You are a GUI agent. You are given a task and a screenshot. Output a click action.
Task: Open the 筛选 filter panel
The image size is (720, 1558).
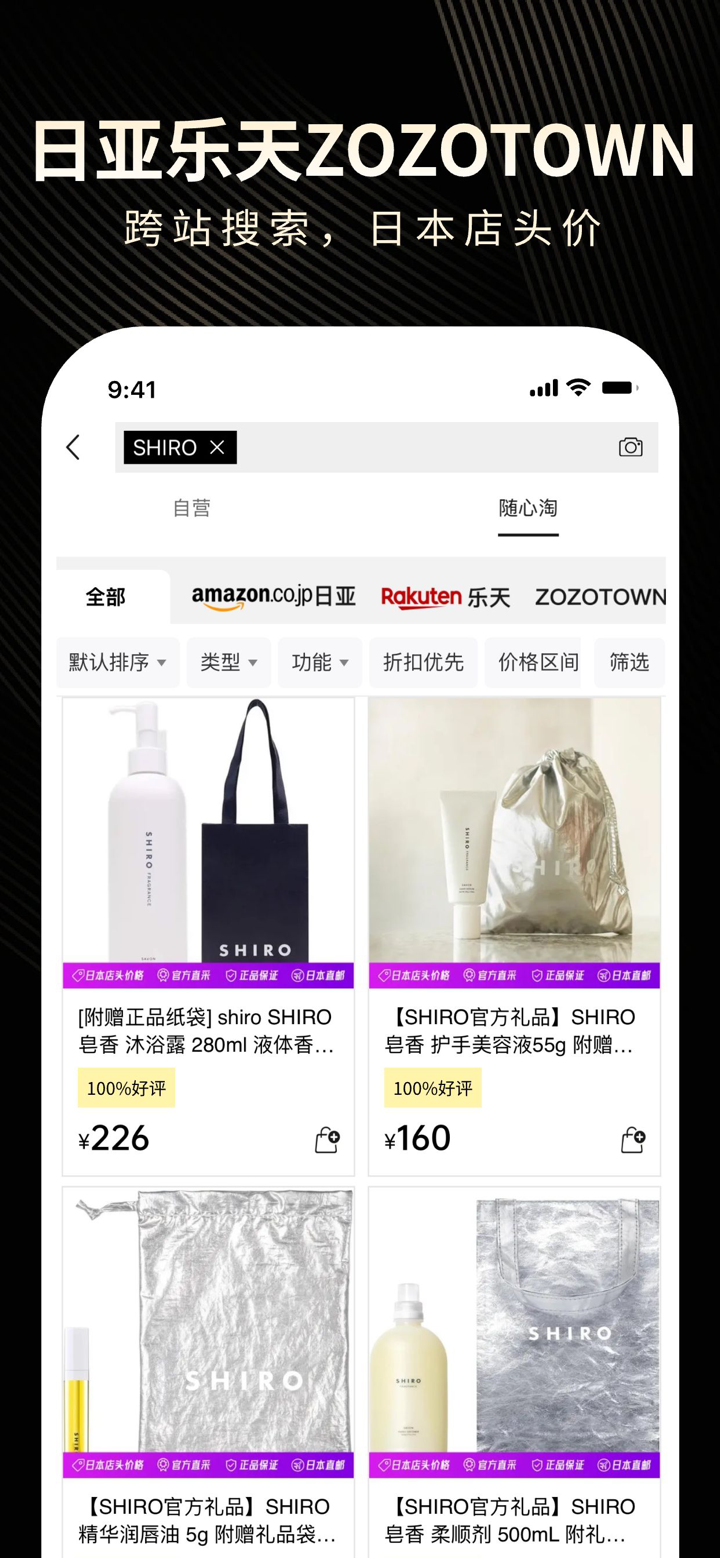pyautogui.click(x=629, y=662)
